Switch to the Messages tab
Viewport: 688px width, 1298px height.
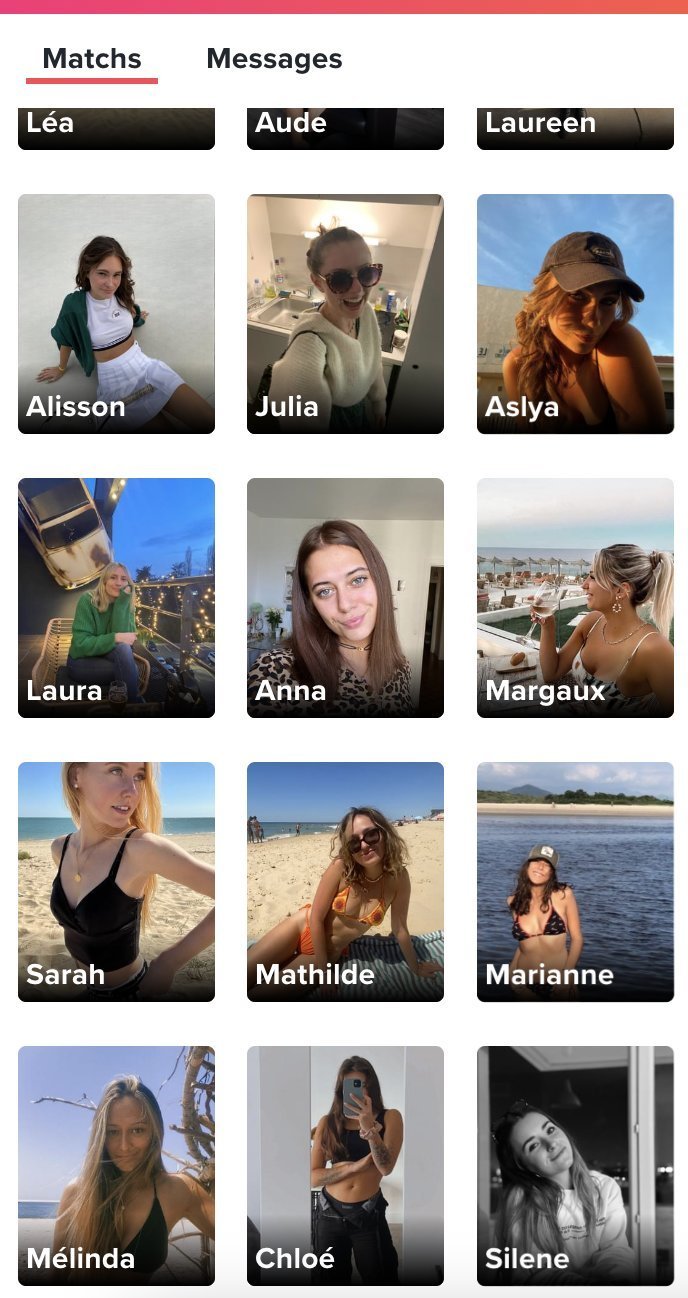274,59
